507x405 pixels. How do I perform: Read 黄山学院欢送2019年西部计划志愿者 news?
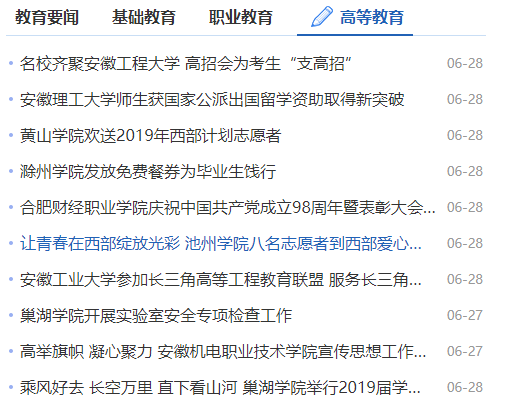(x=150, y=135)
